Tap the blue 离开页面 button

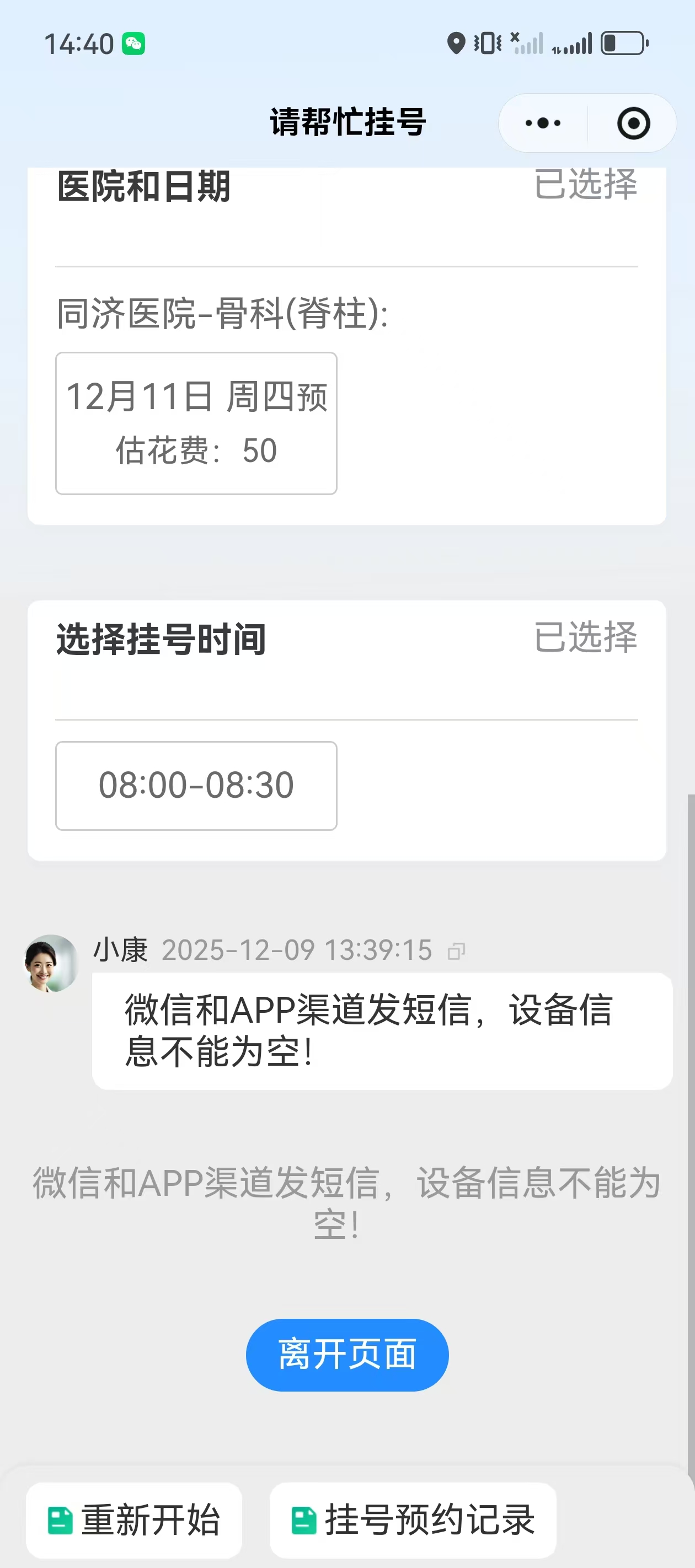click(x=347, y=1354)
